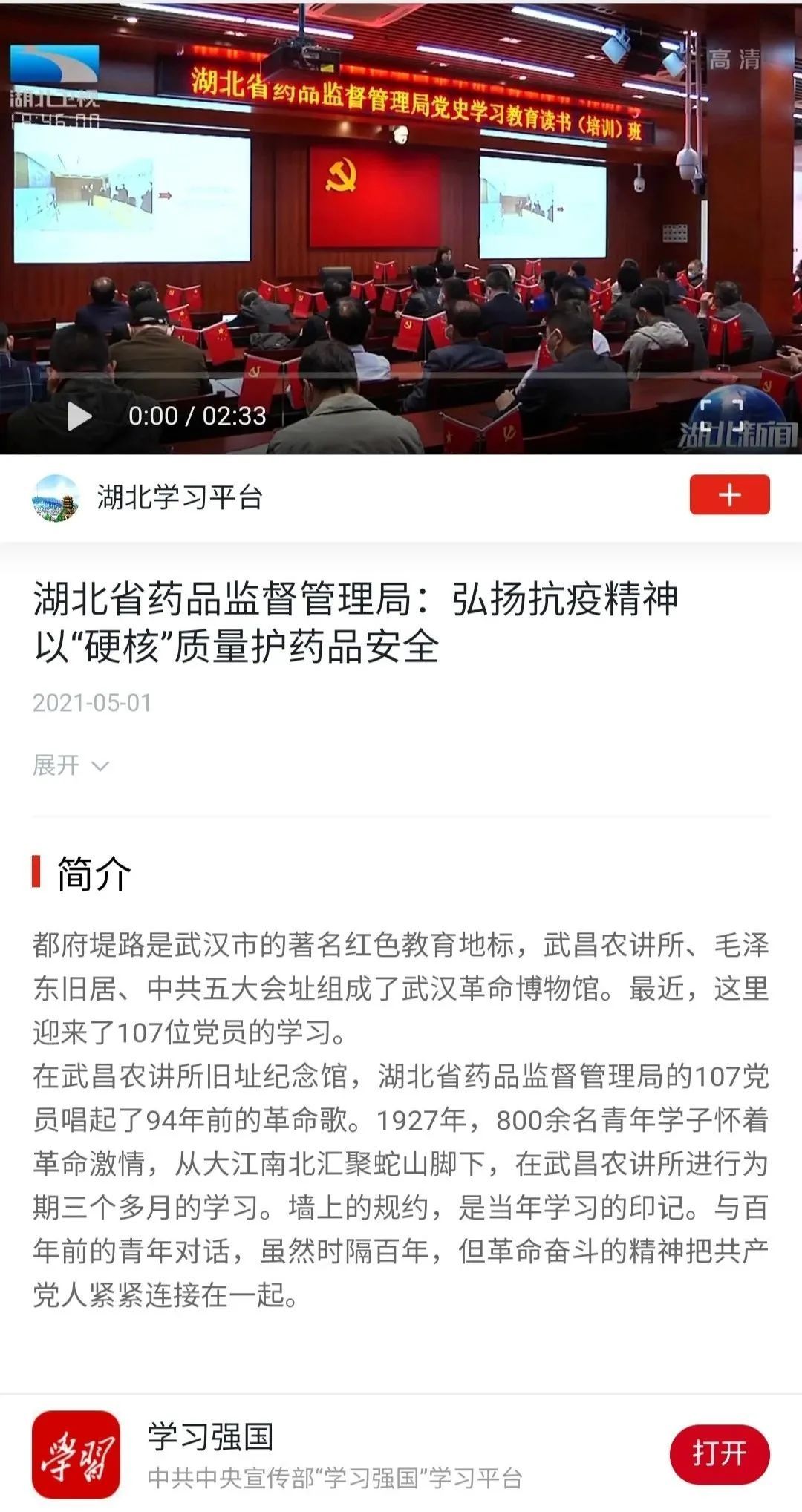Open the 学习强国 app with 打开
Image resolution: width=802 pixels, height=1512 pixels.
(719, 1453)
